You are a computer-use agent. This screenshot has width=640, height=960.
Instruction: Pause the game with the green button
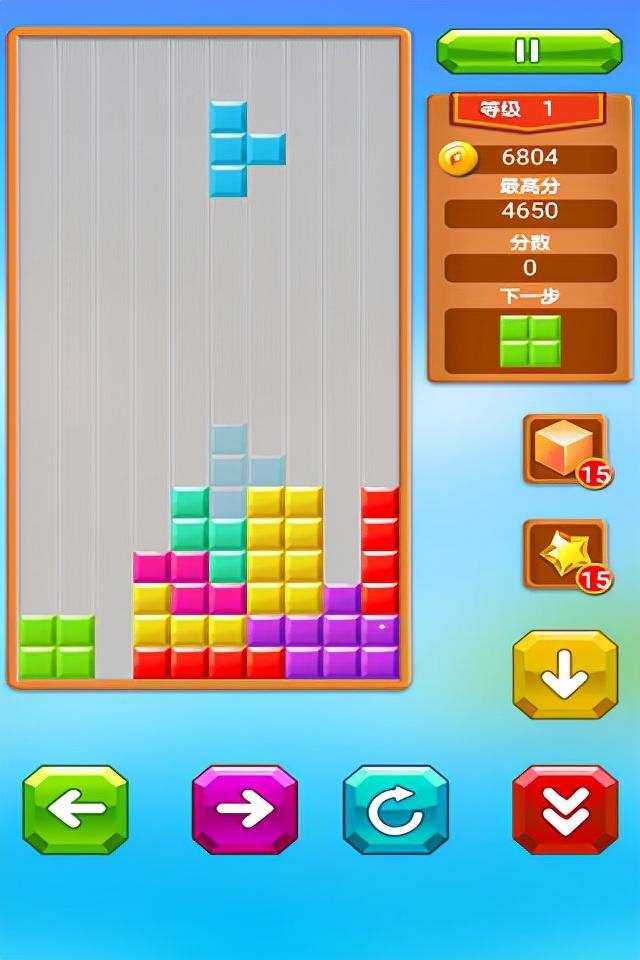click(x=529, y=50)
